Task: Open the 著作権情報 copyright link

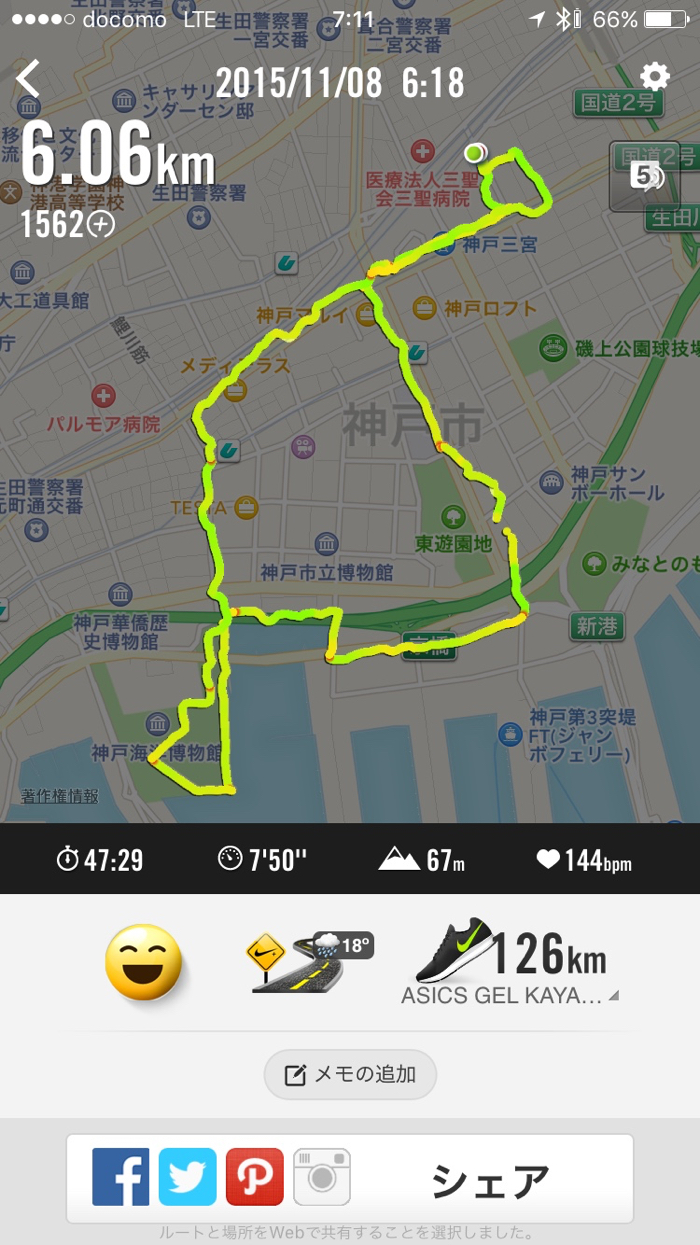Action: tap(60, 797)
